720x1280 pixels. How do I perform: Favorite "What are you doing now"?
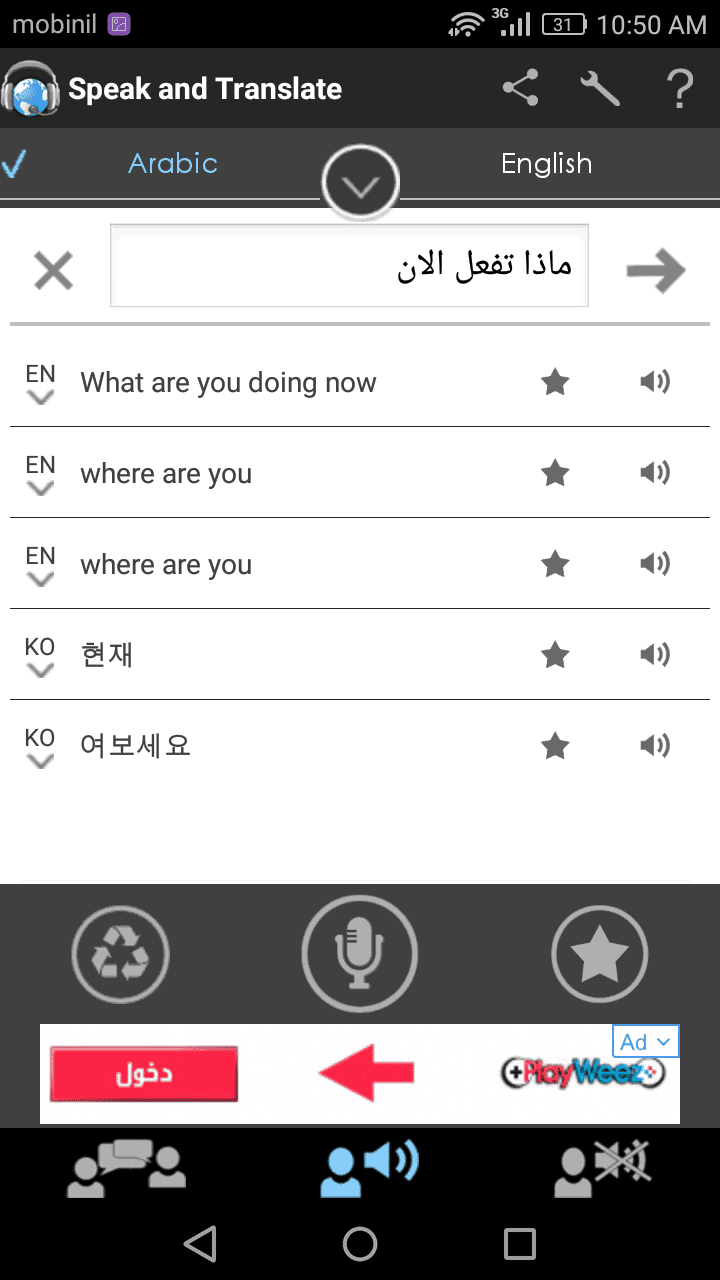click(x=555, y=382)
